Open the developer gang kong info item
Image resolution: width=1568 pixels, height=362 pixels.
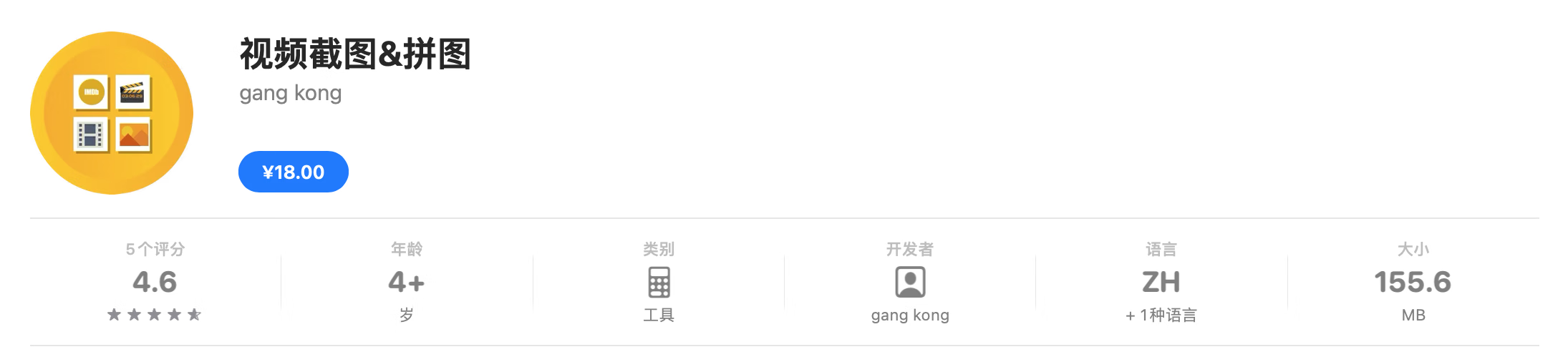click(909, 283)
